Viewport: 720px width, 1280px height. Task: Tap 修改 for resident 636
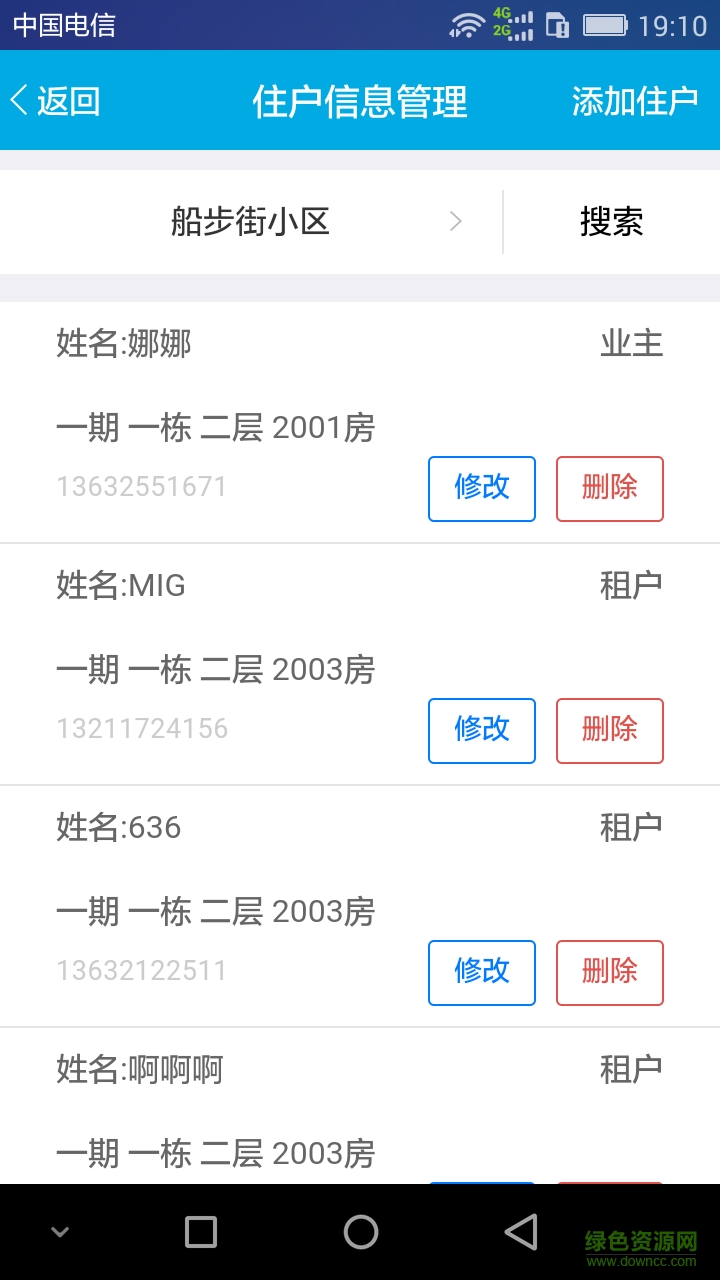482,973
